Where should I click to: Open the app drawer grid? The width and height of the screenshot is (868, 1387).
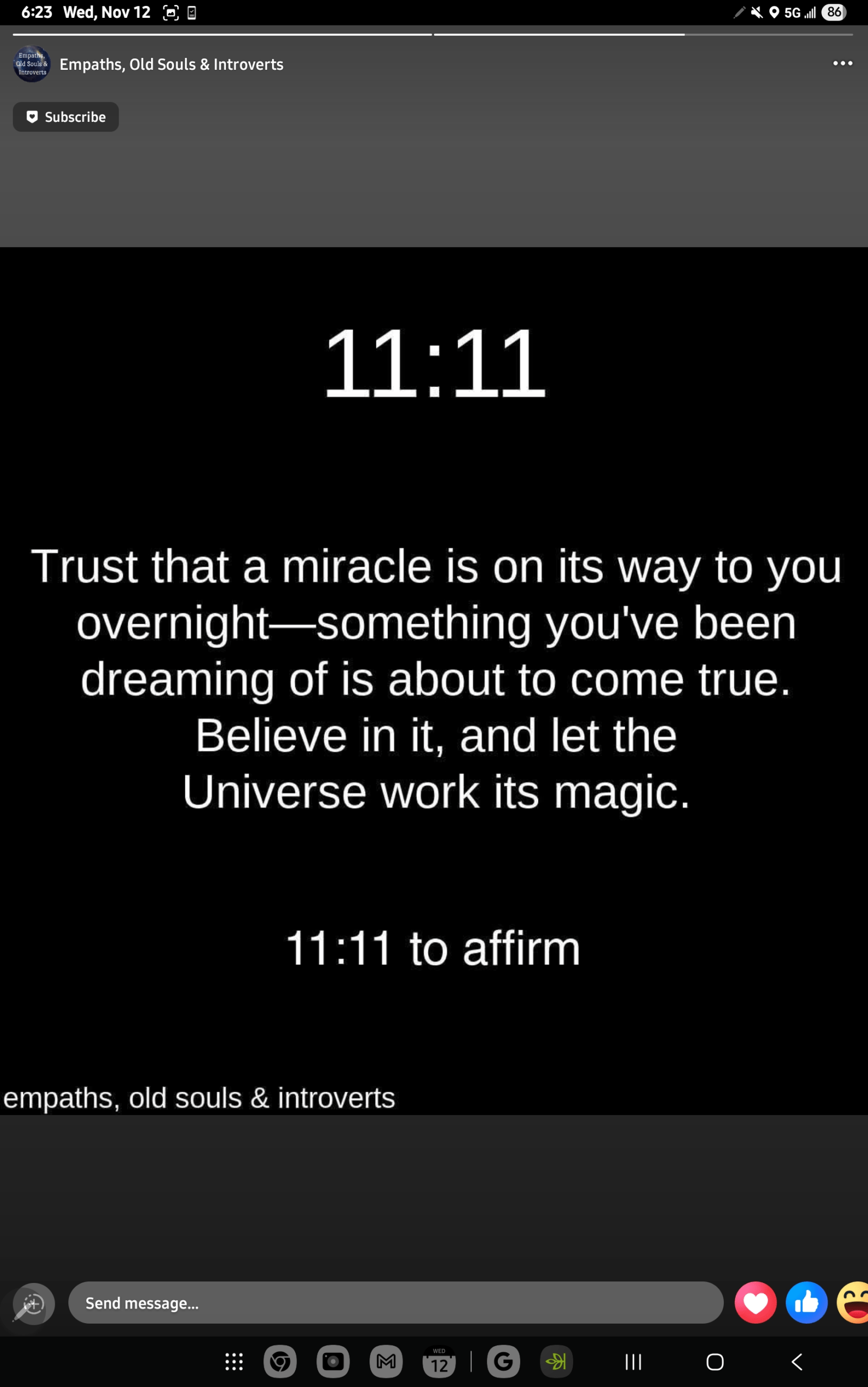[x=234, y=1362]
